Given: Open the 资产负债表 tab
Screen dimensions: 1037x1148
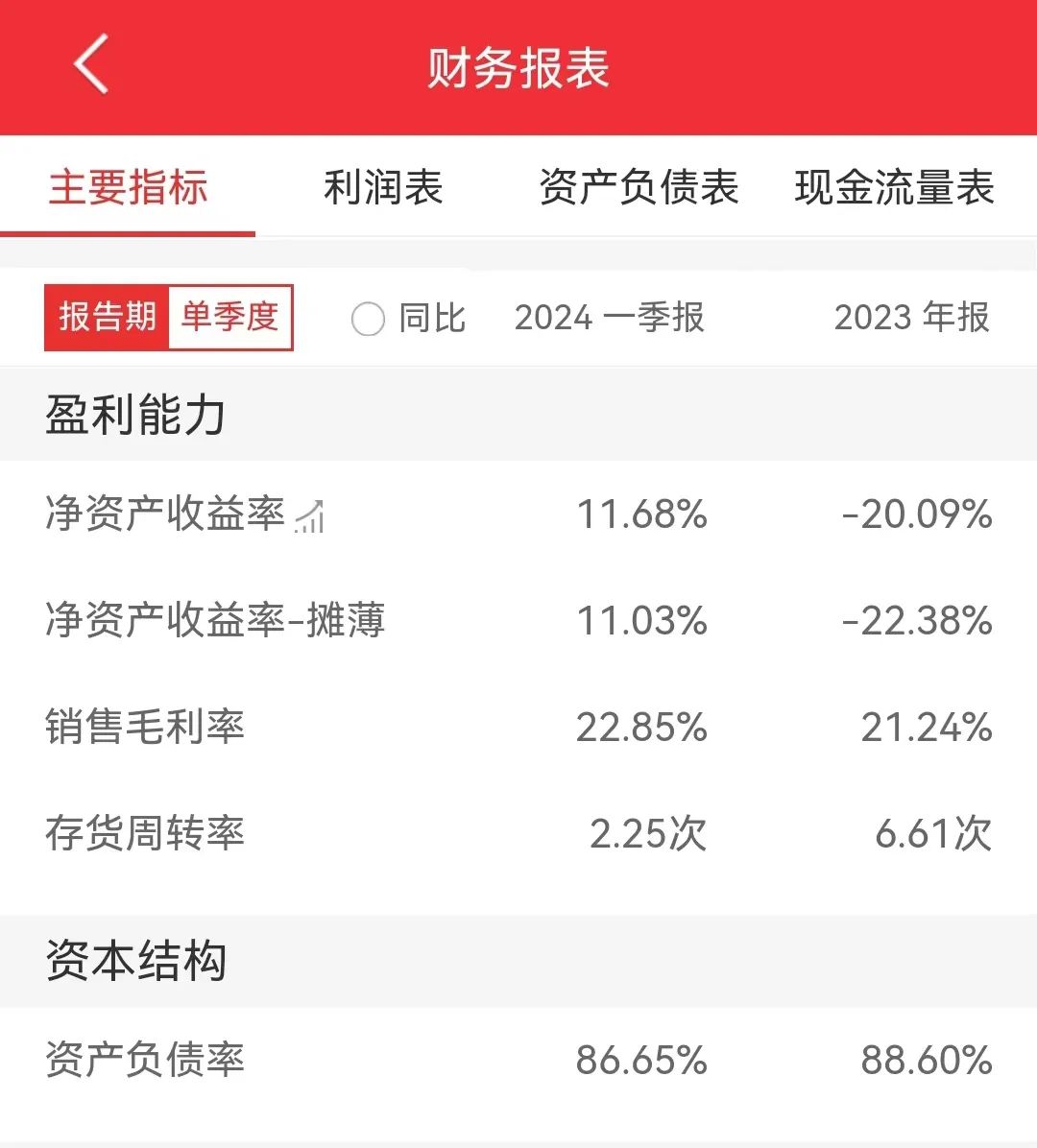Looking at the screenshot, I should click(x=639, y=187).
